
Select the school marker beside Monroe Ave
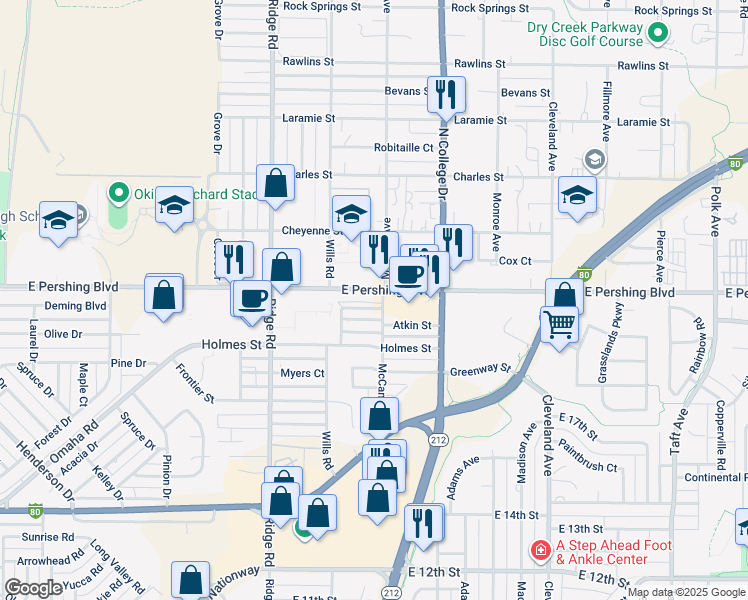click(x=577, y=195)
